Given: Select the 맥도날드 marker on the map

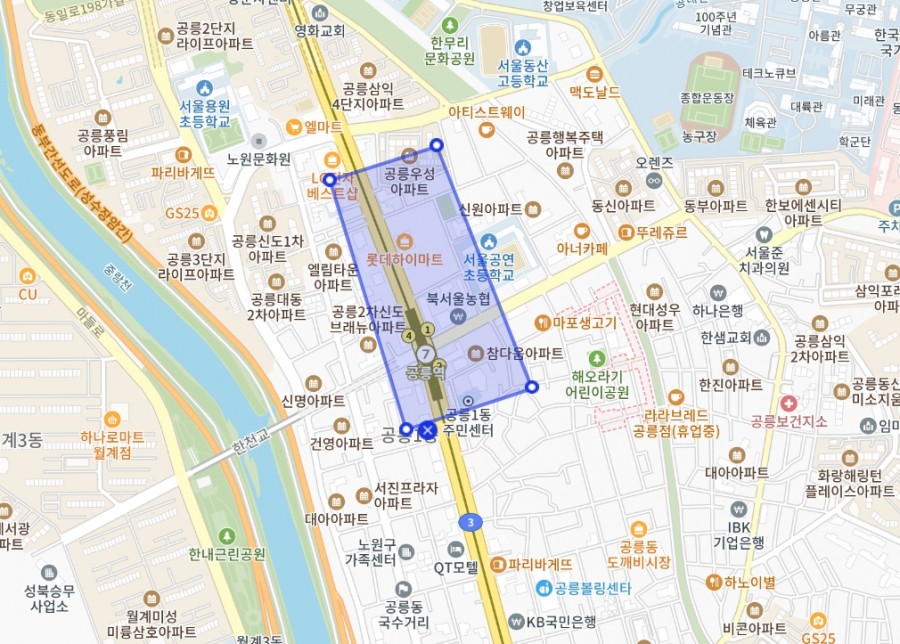Looking at the screenshot, I should click(x=595, y=74).
